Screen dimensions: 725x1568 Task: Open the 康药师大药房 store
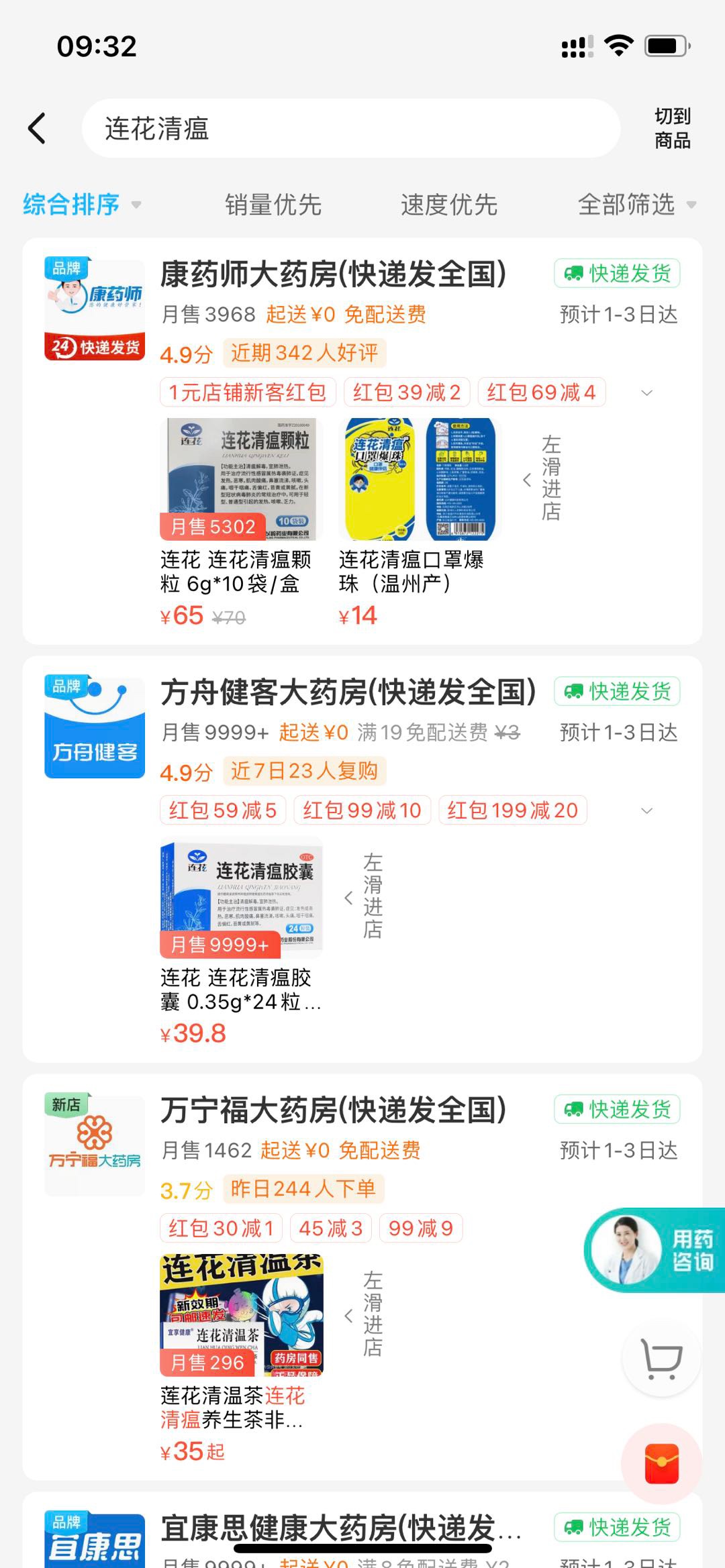[x=333, y=274]
